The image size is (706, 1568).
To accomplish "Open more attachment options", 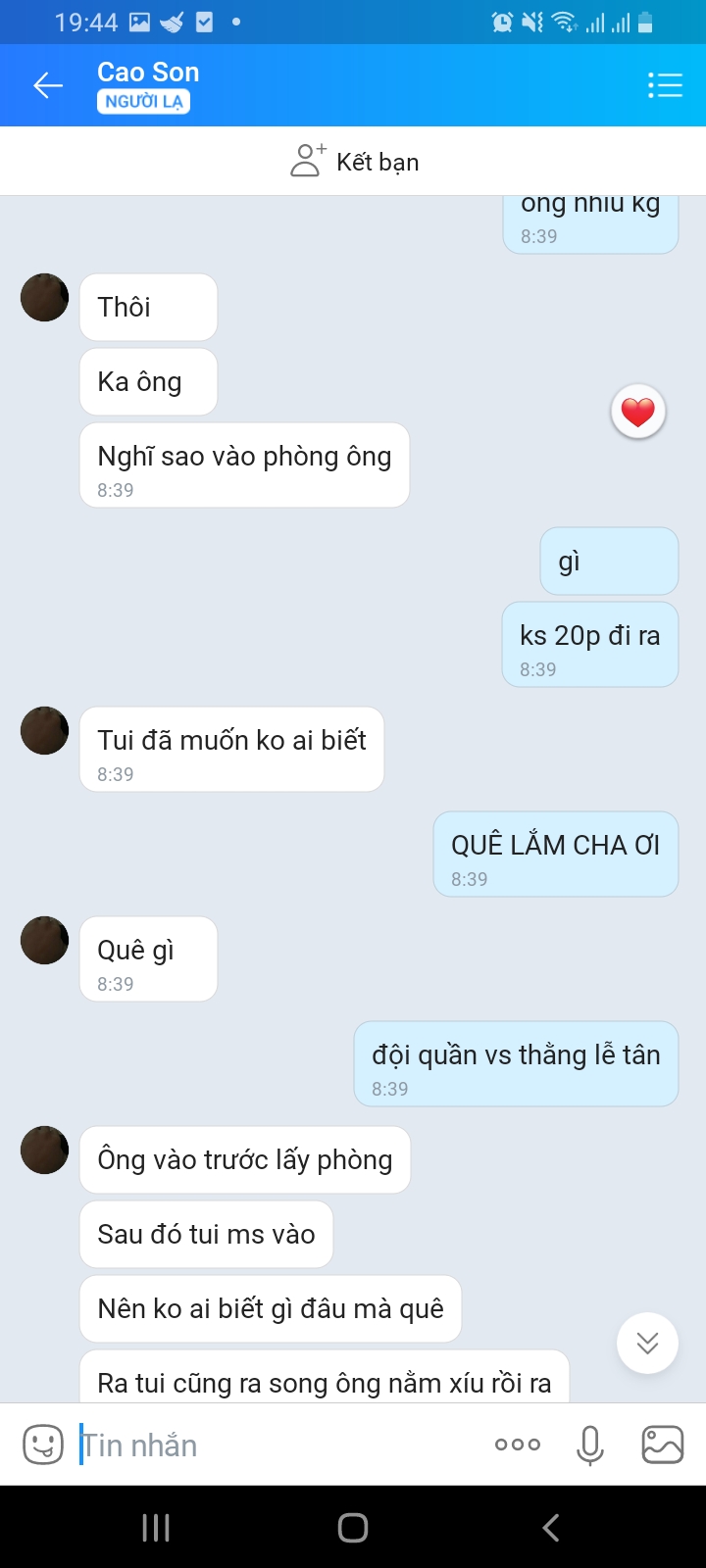I will tap(518, 1445).
